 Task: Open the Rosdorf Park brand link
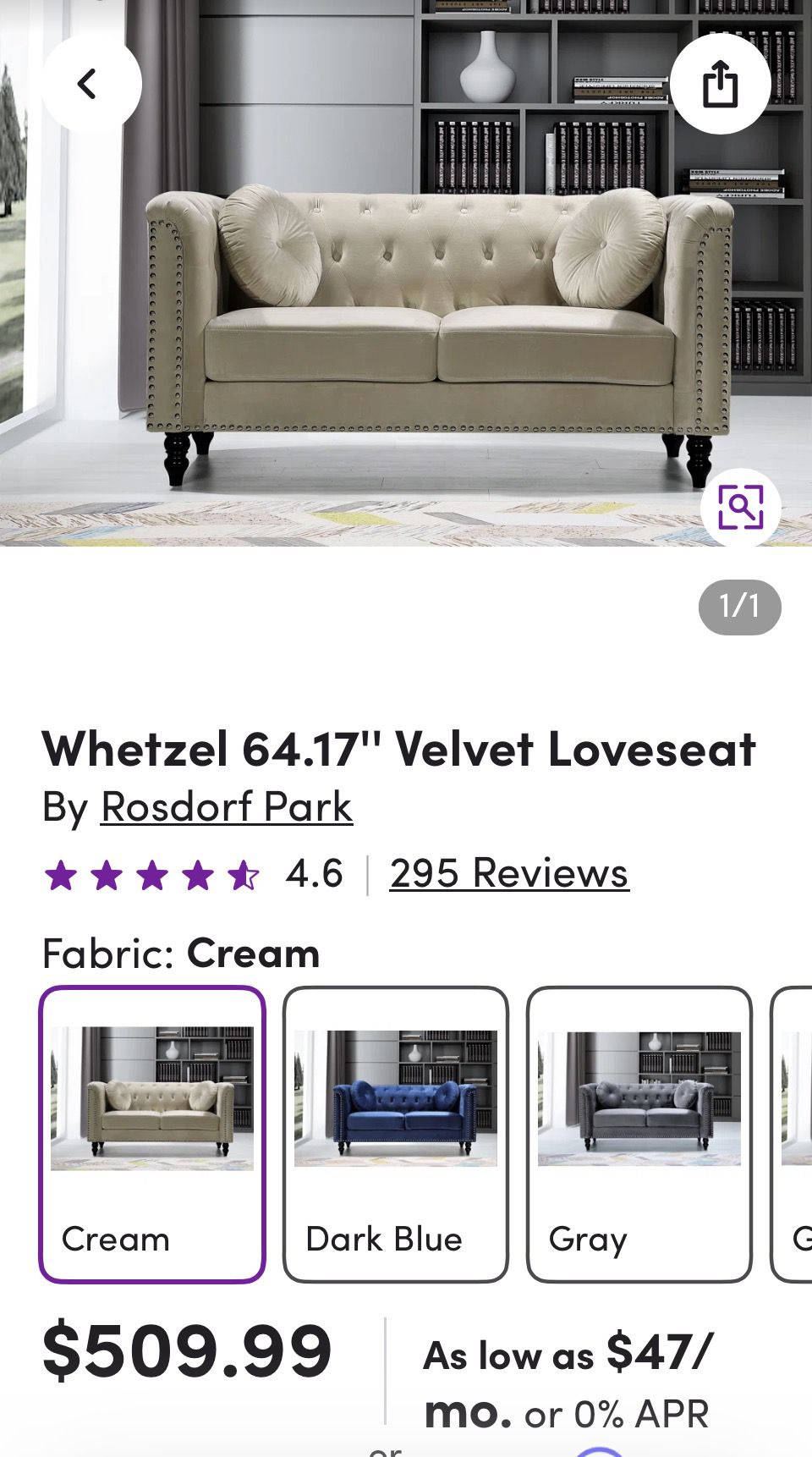[227, 806]
